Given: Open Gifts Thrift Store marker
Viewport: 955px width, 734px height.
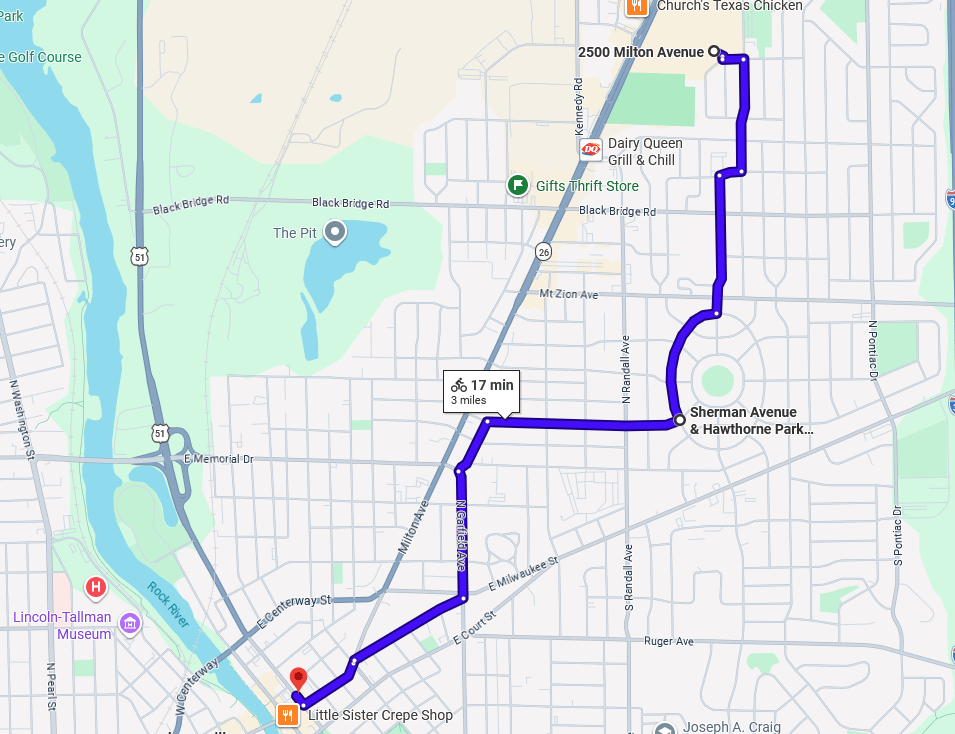Looking at the screenshot, I should pyautogui.click(x=517, y=185).
